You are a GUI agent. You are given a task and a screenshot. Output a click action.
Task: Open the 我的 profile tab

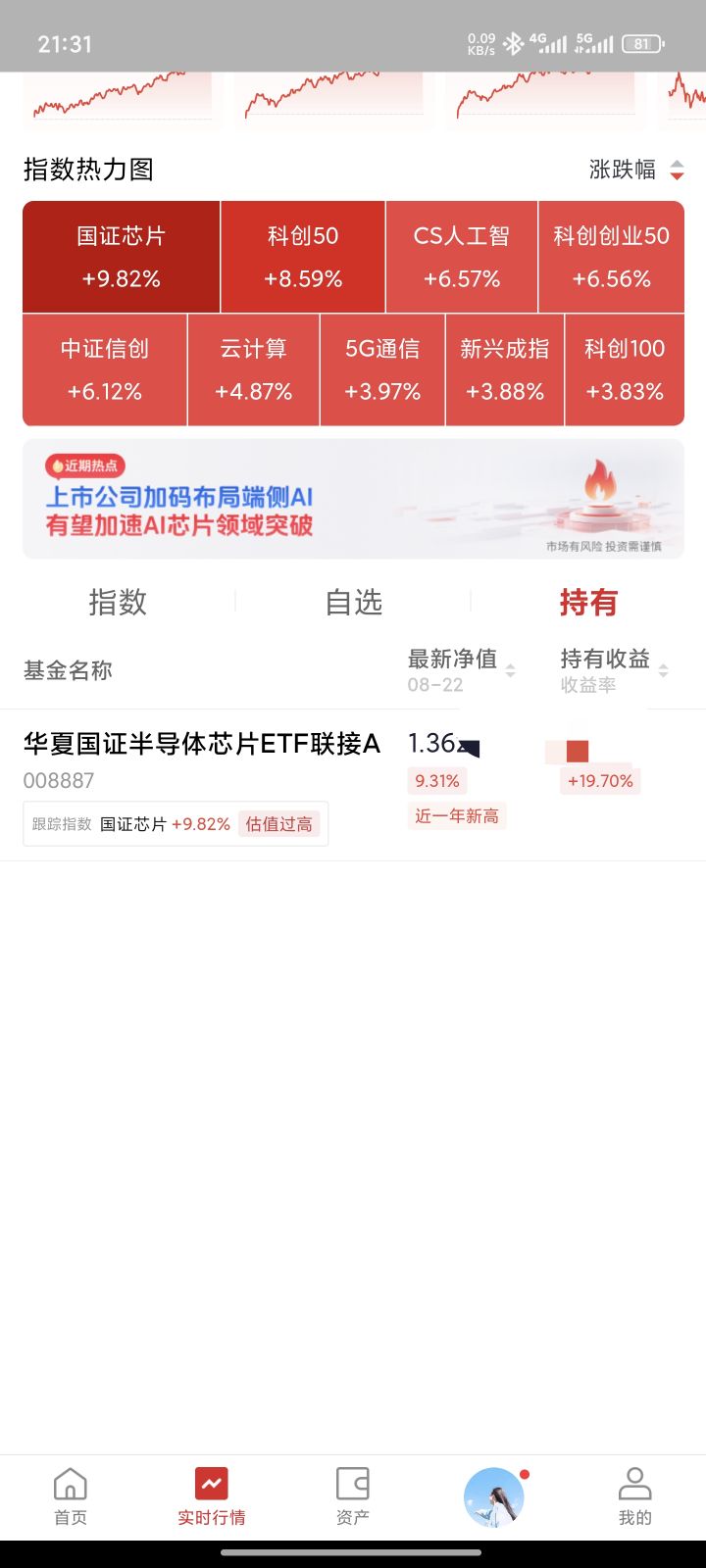(x=634, y=1496)
